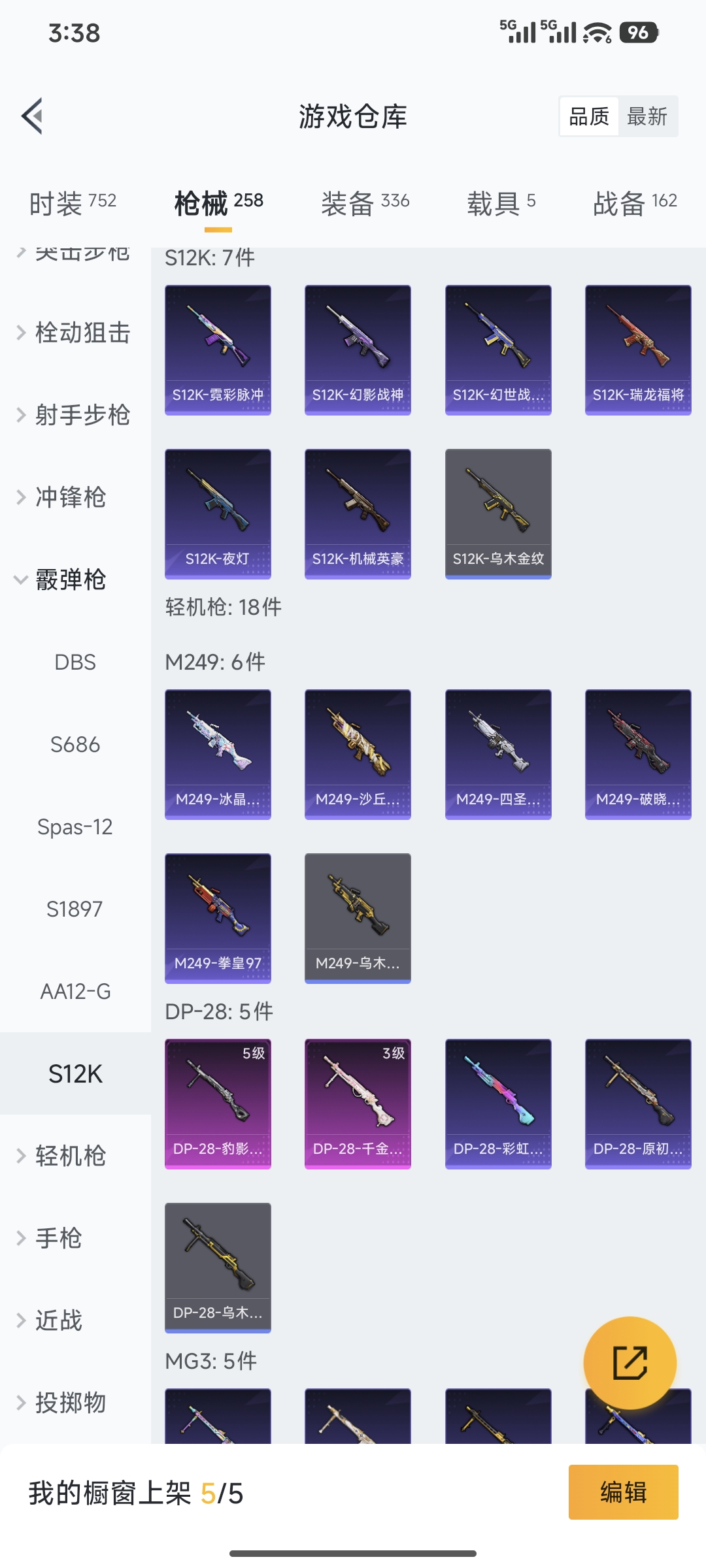Expand the 轻机枪 category
Viewport: 706px width, 1568px height.
click(75, 1156)
